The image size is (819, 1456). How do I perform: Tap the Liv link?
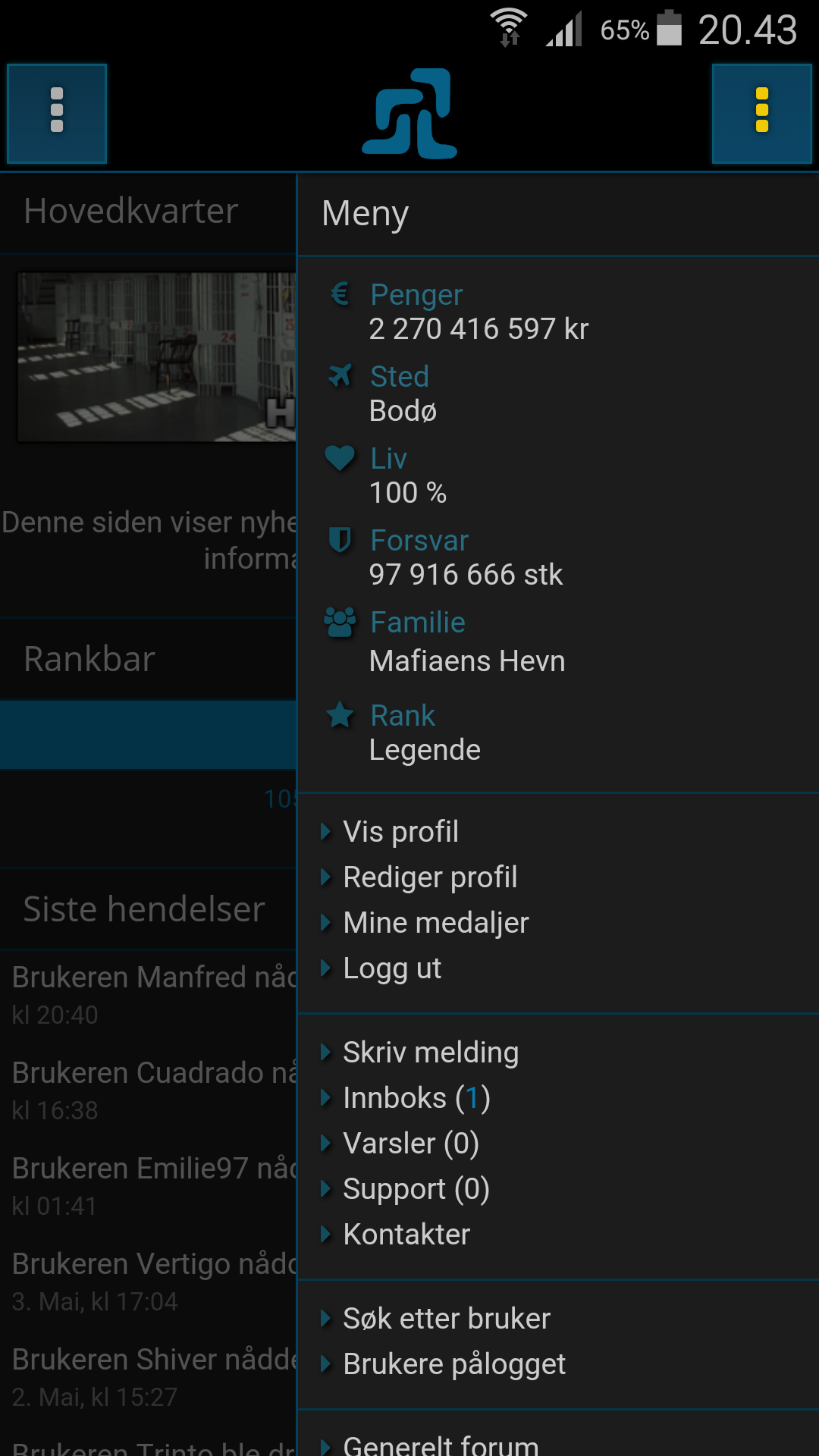[x=388, y=459]
